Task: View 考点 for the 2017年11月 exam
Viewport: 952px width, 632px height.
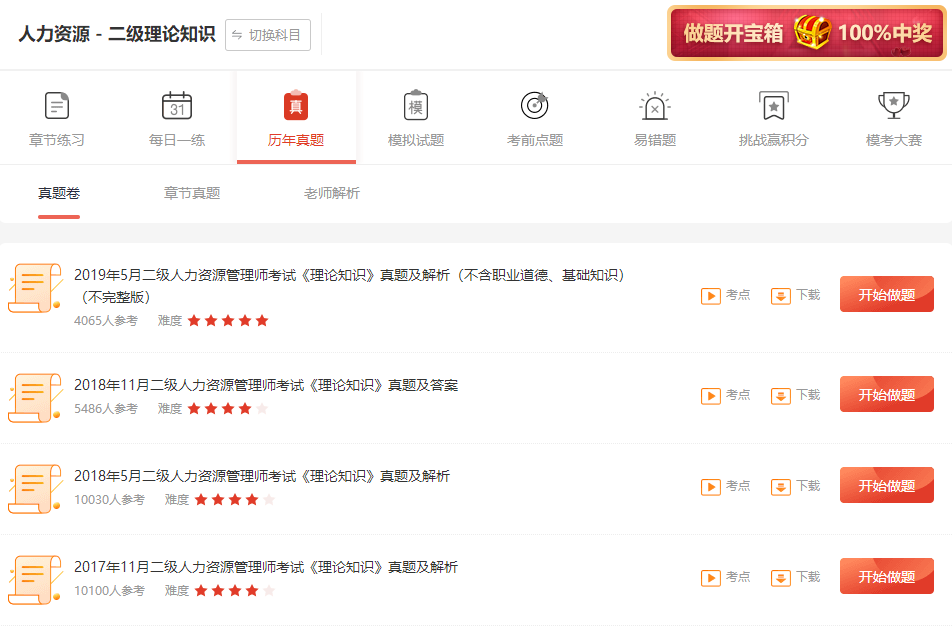Action: point(726,577)
